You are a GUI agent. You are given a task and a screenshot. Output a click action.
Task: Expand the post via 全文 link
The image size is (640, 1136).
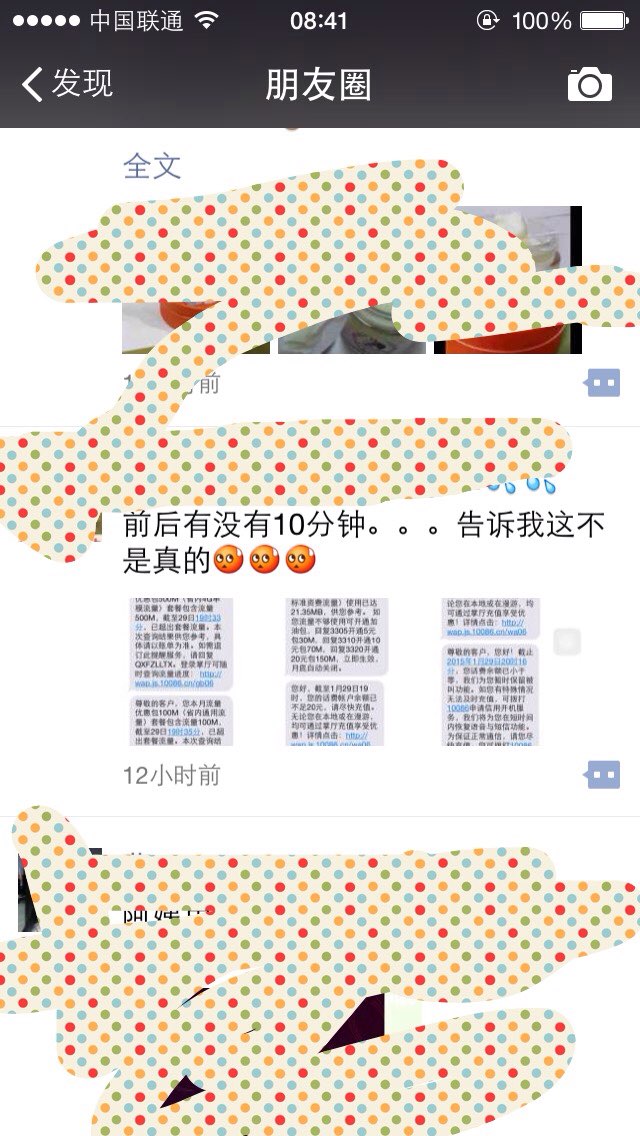point(151,166)
